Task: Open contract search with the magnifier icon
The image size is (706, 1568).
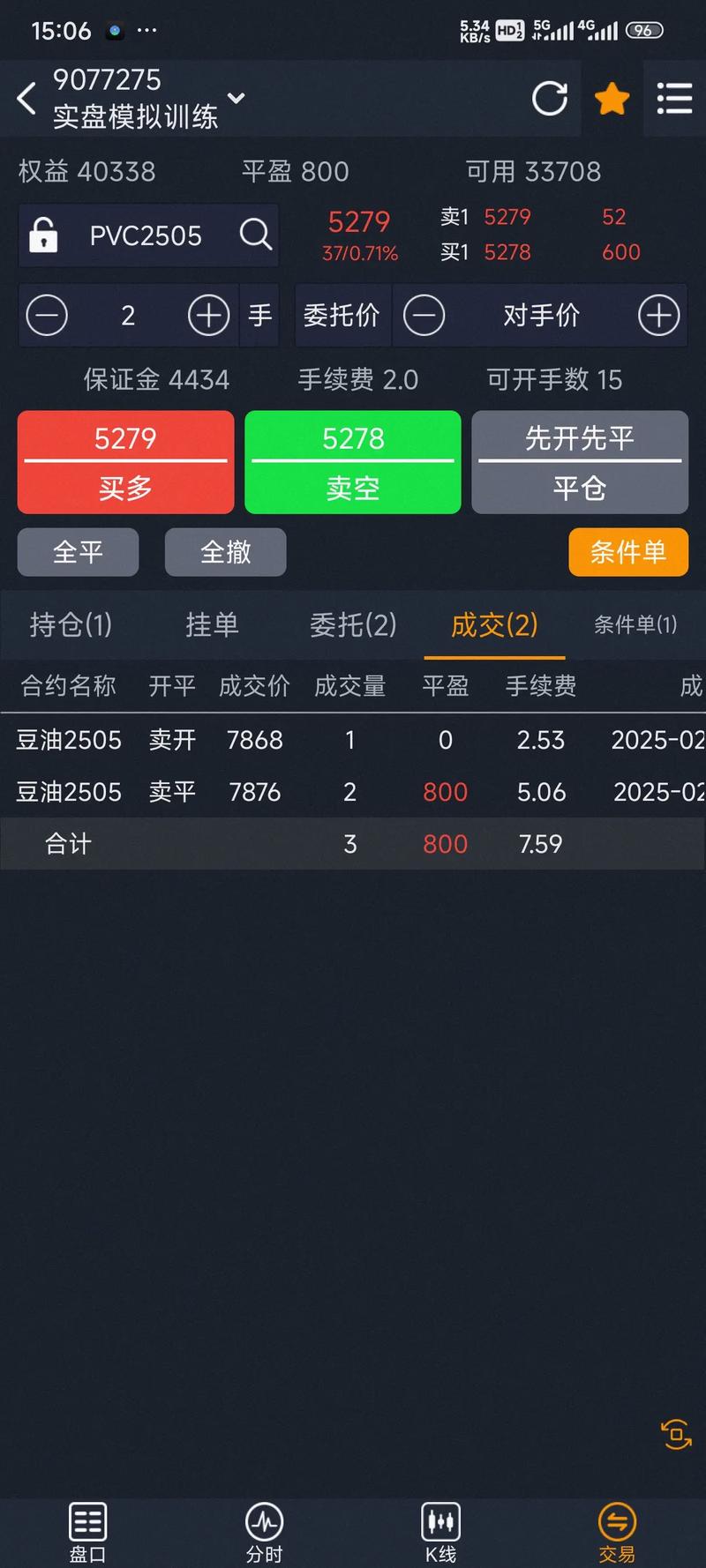Action: tap(254, 235)
